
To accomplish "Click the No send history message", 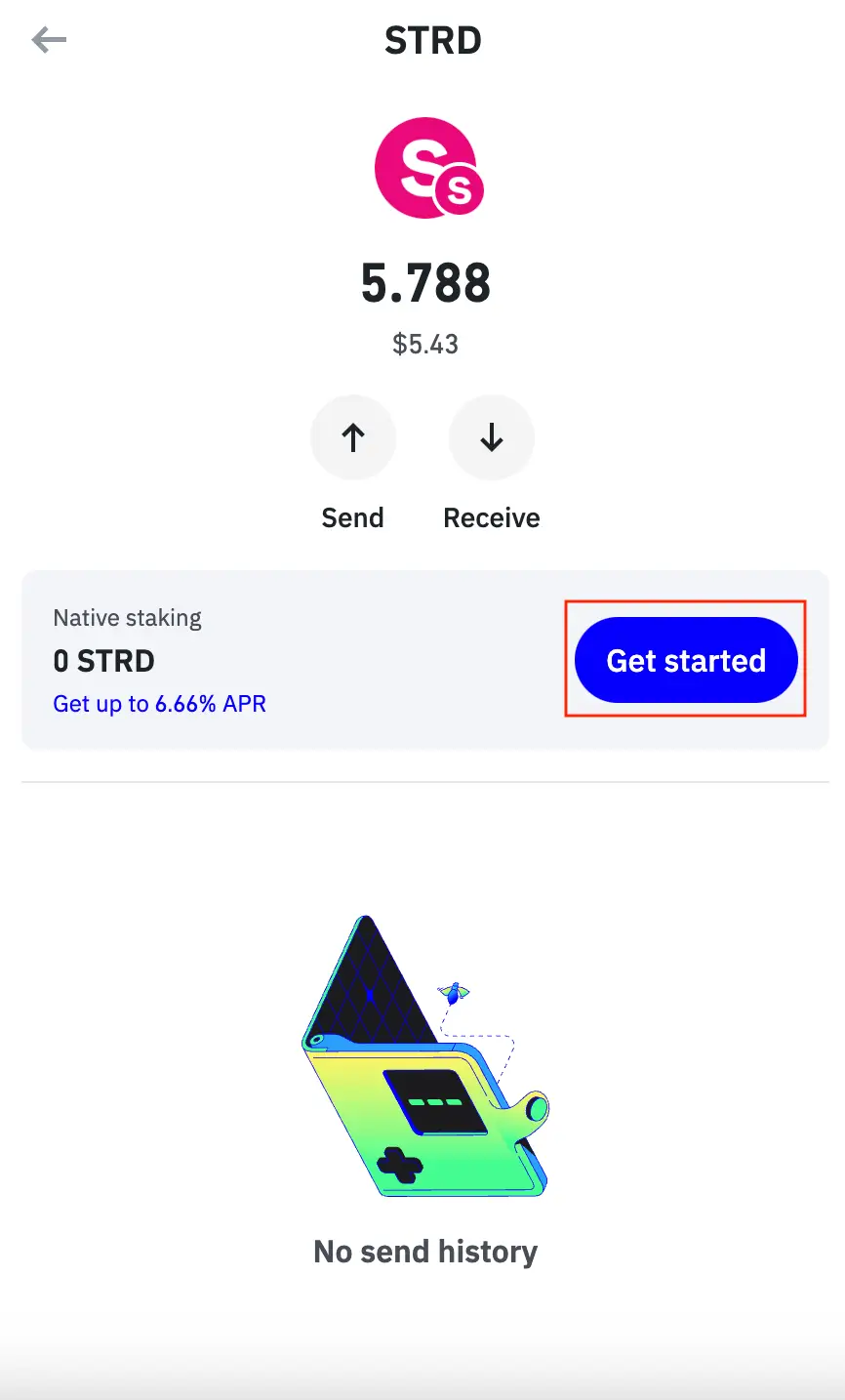I will [x=425, y=1251].
